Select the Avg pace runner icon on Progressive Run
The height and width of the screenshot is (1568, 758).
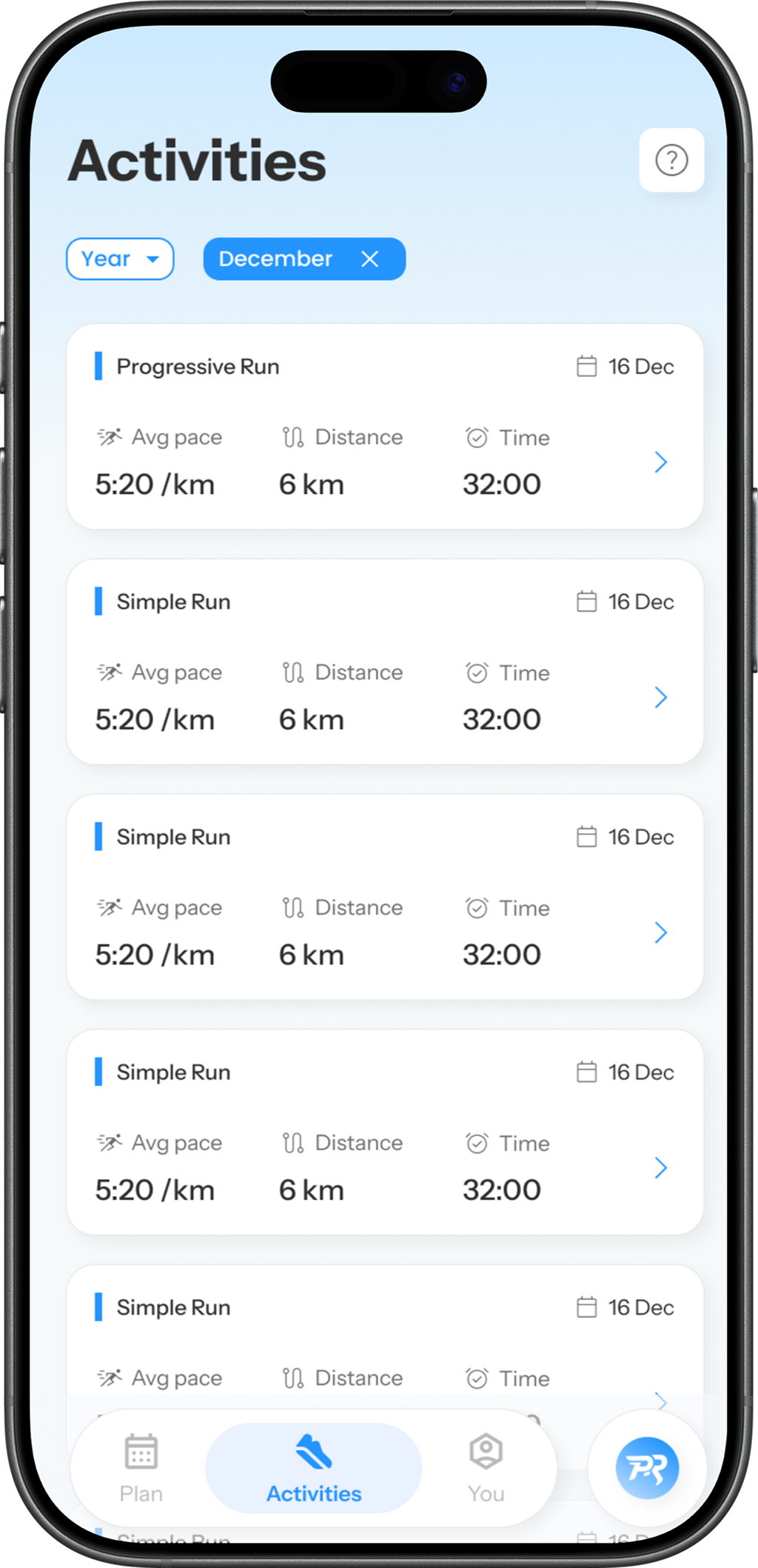[111, 437]
